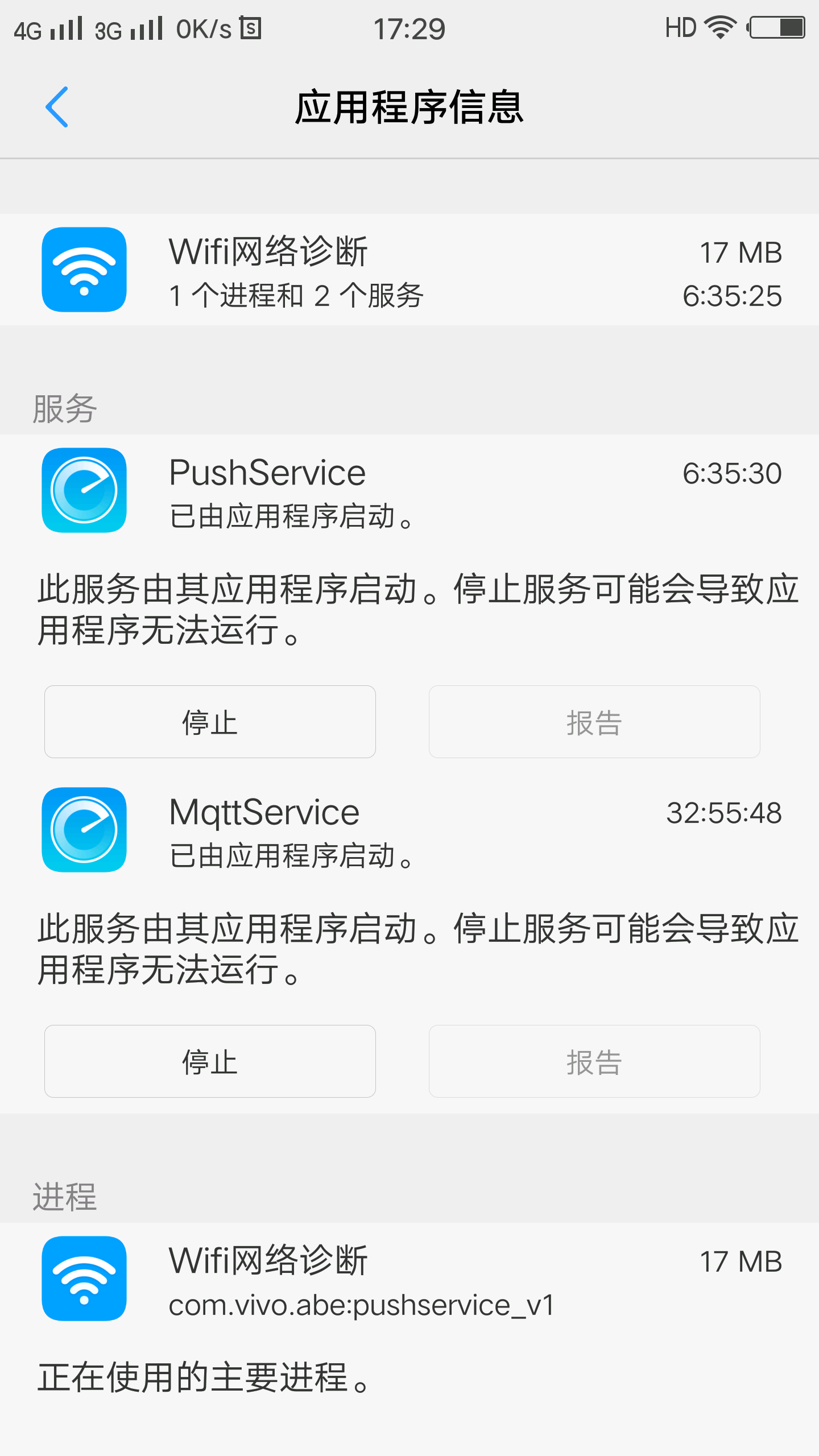
Task: Open the MqttService service entry
Action: [263, 812]
